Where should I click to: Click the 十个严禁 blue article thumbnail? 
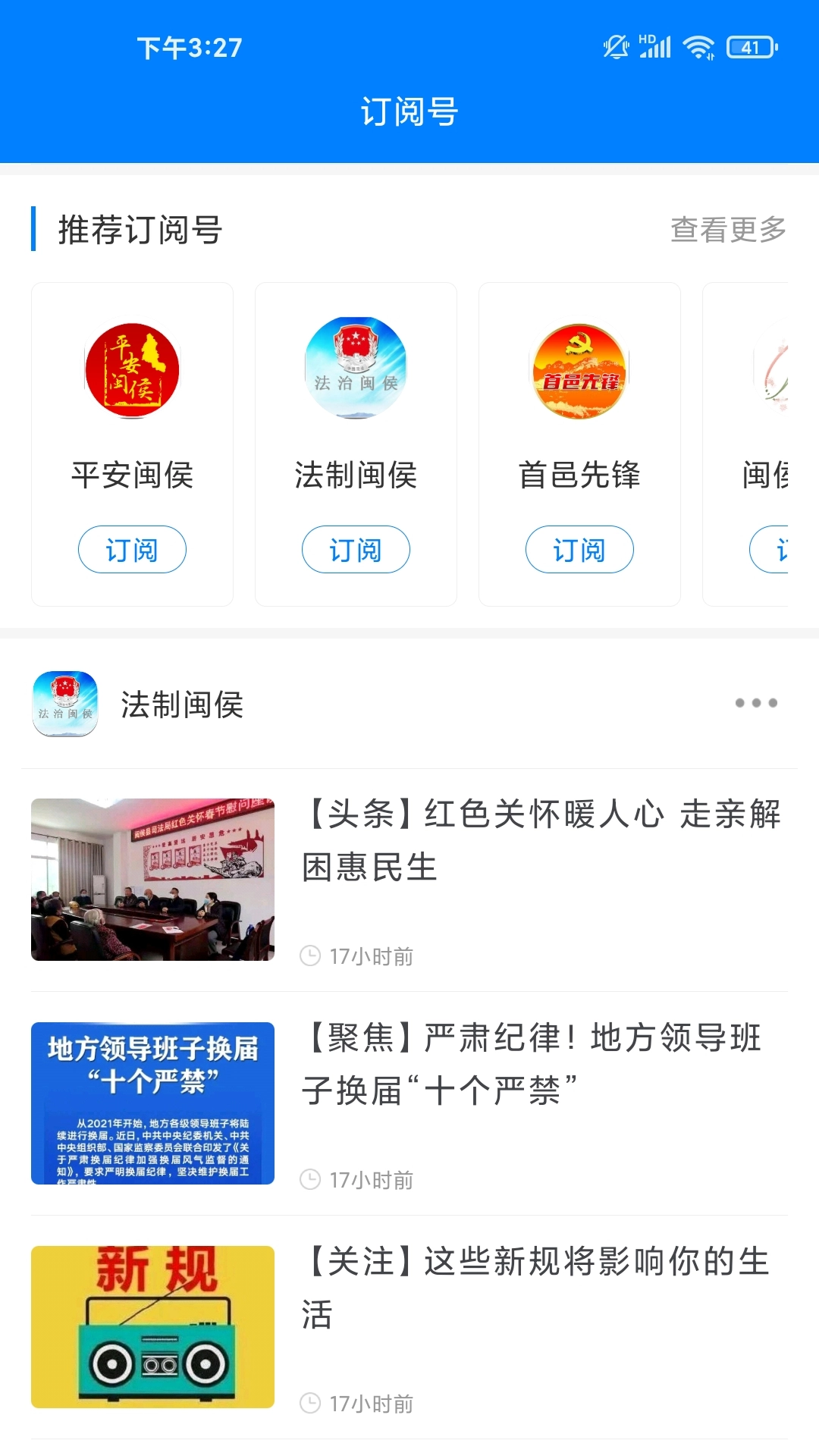(150, 1106)
